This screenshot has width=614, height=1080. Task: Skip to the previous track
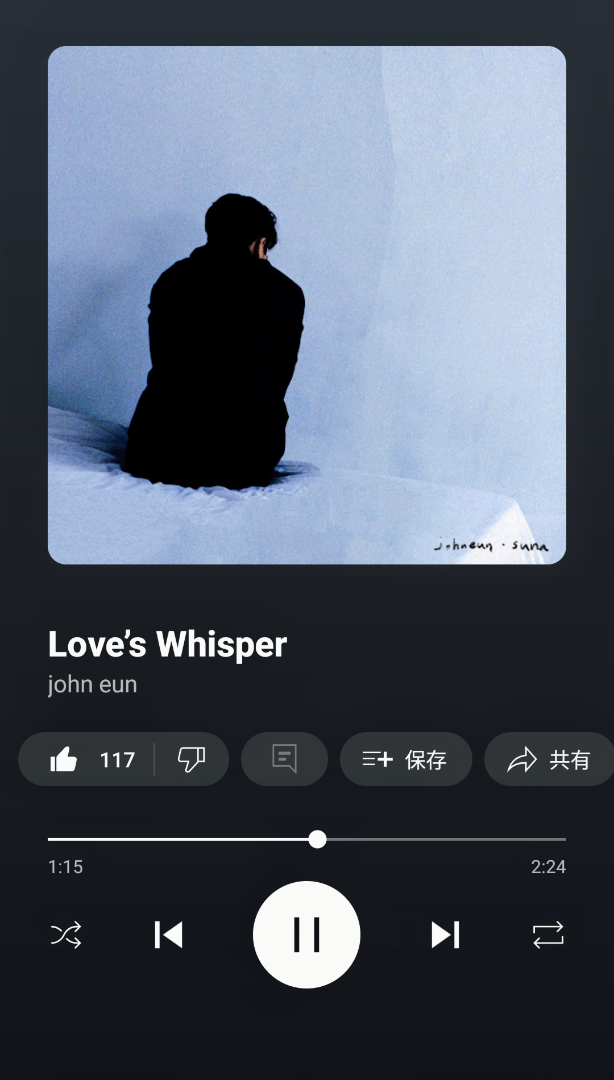(x=168, y=935)
